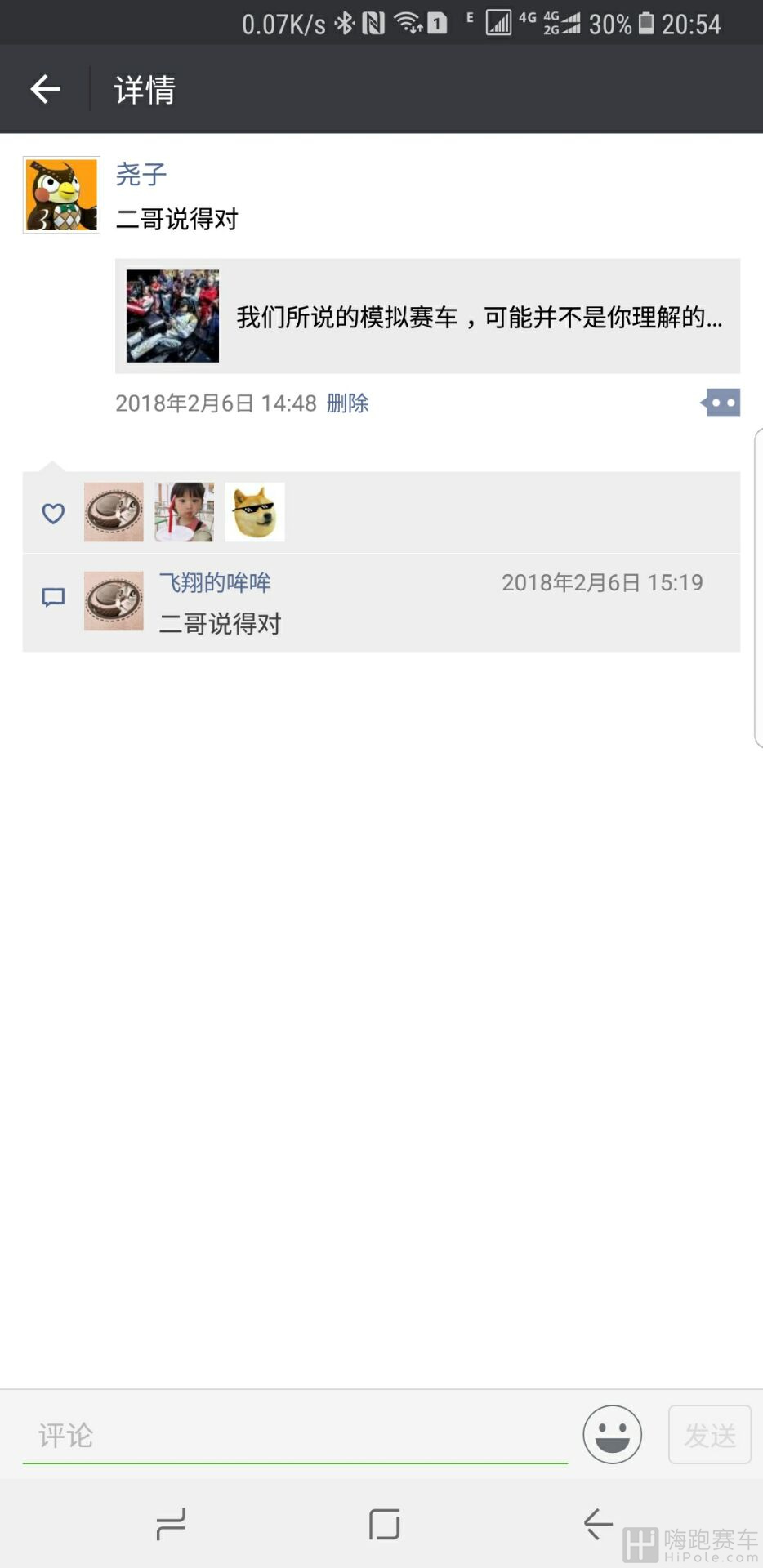
Task: Focus the 评论 comment input field
Action: (x=295, y=1435)
